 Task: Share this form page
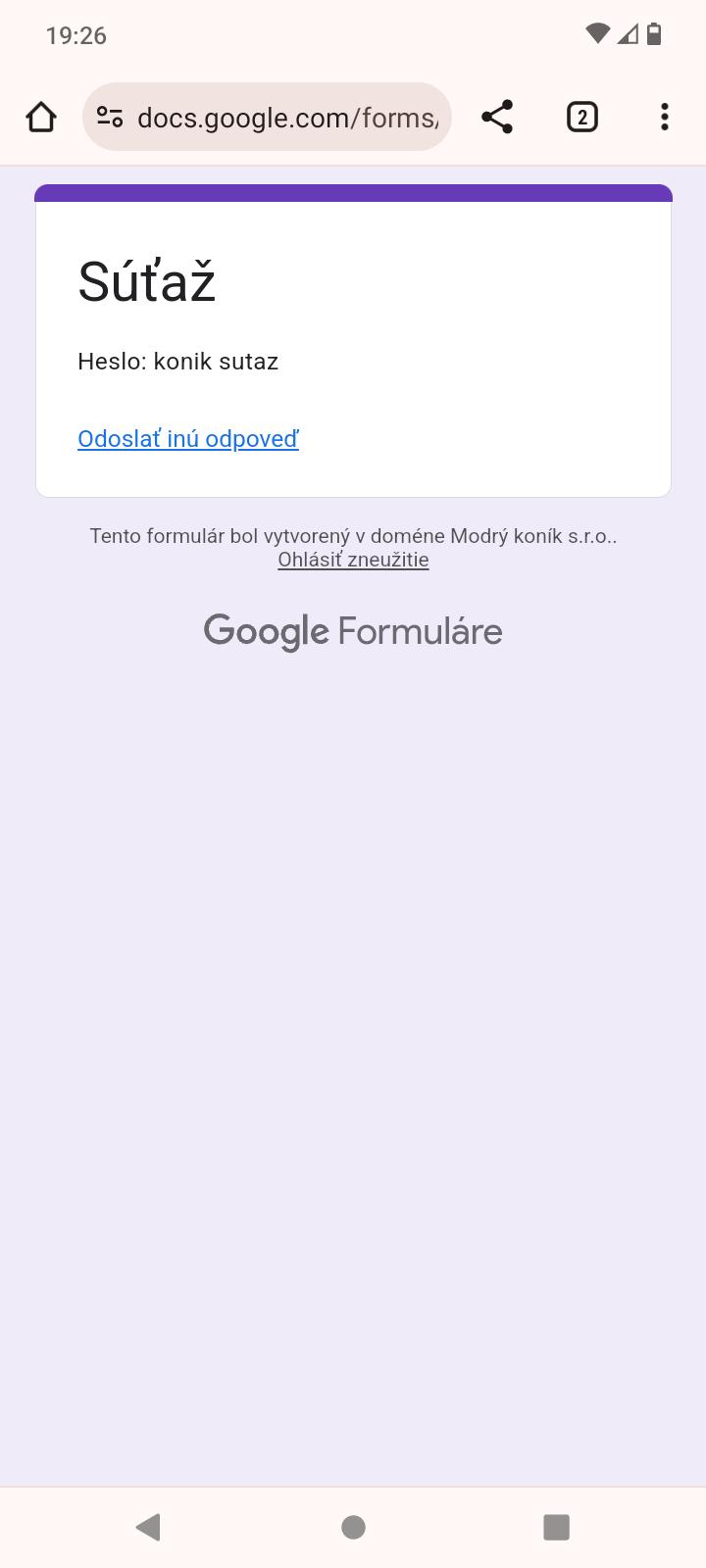point(497,118)
